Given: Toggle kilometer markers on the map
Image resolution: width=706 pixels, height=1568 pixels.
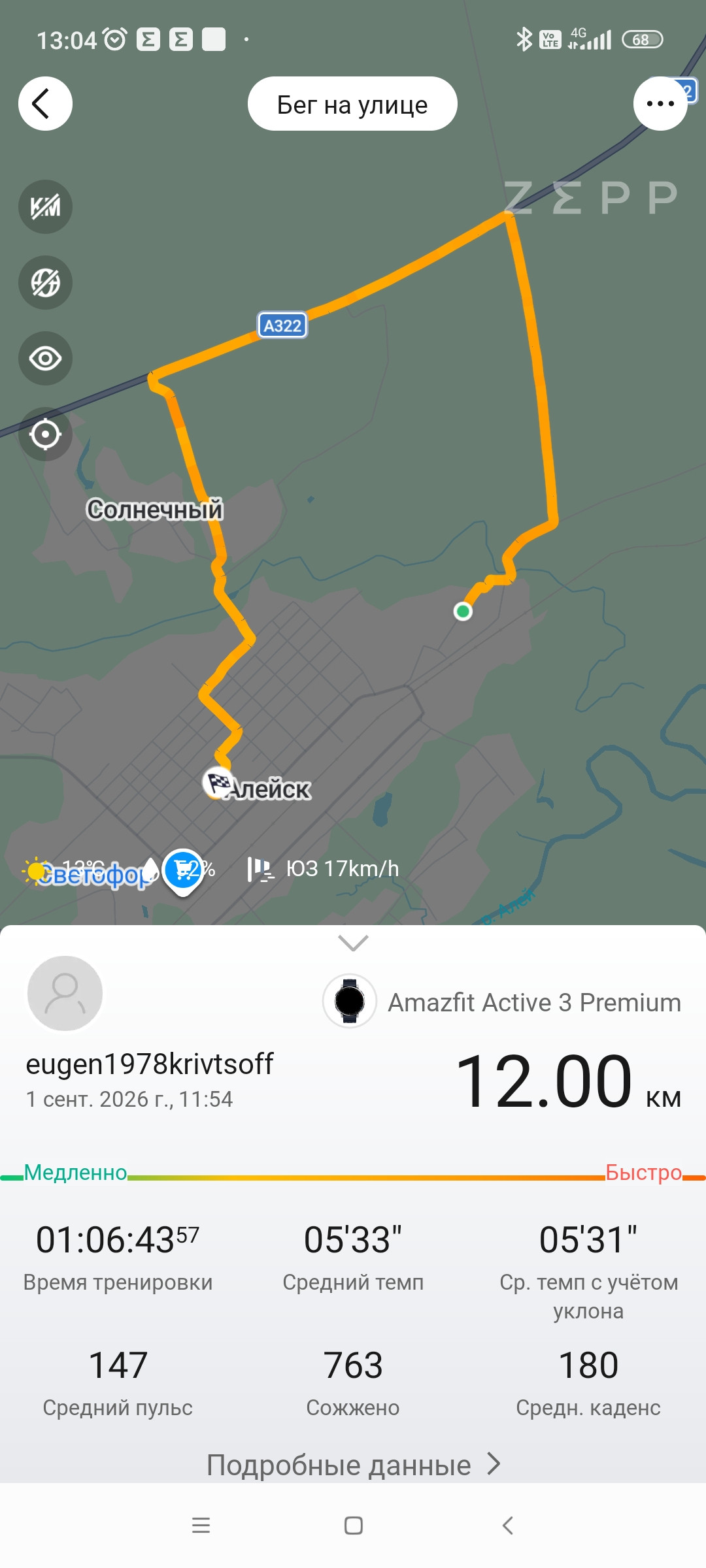Looking at the screenshot, I should pyautogui.click(x=45, y=207).
